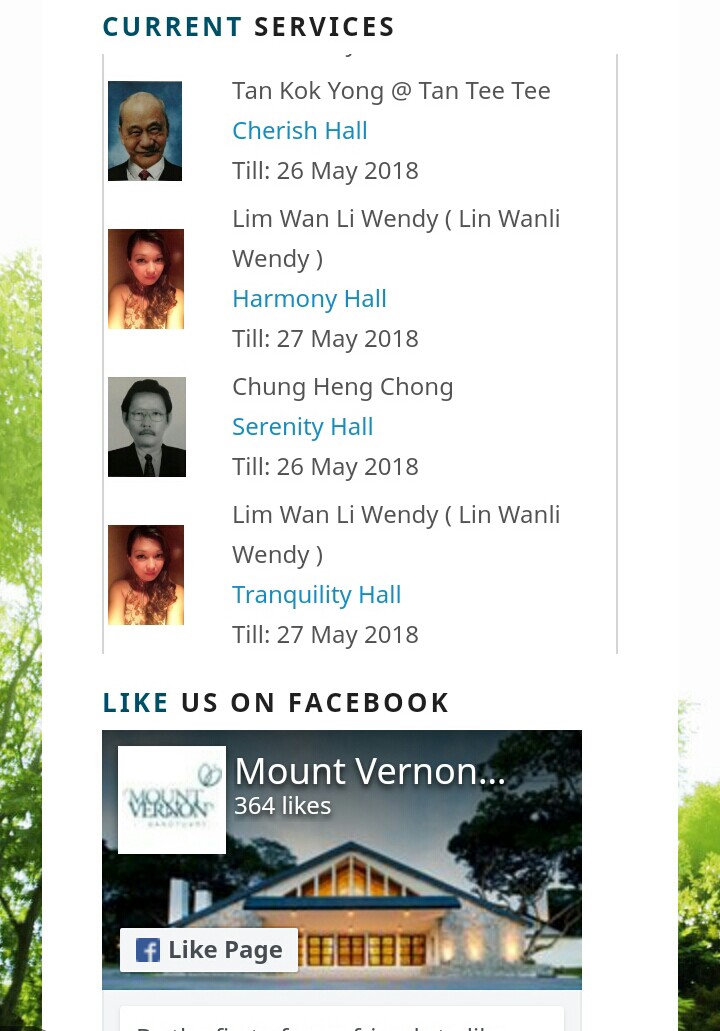
Task: Open the Harmony Hall link
Action: (309, 299)
